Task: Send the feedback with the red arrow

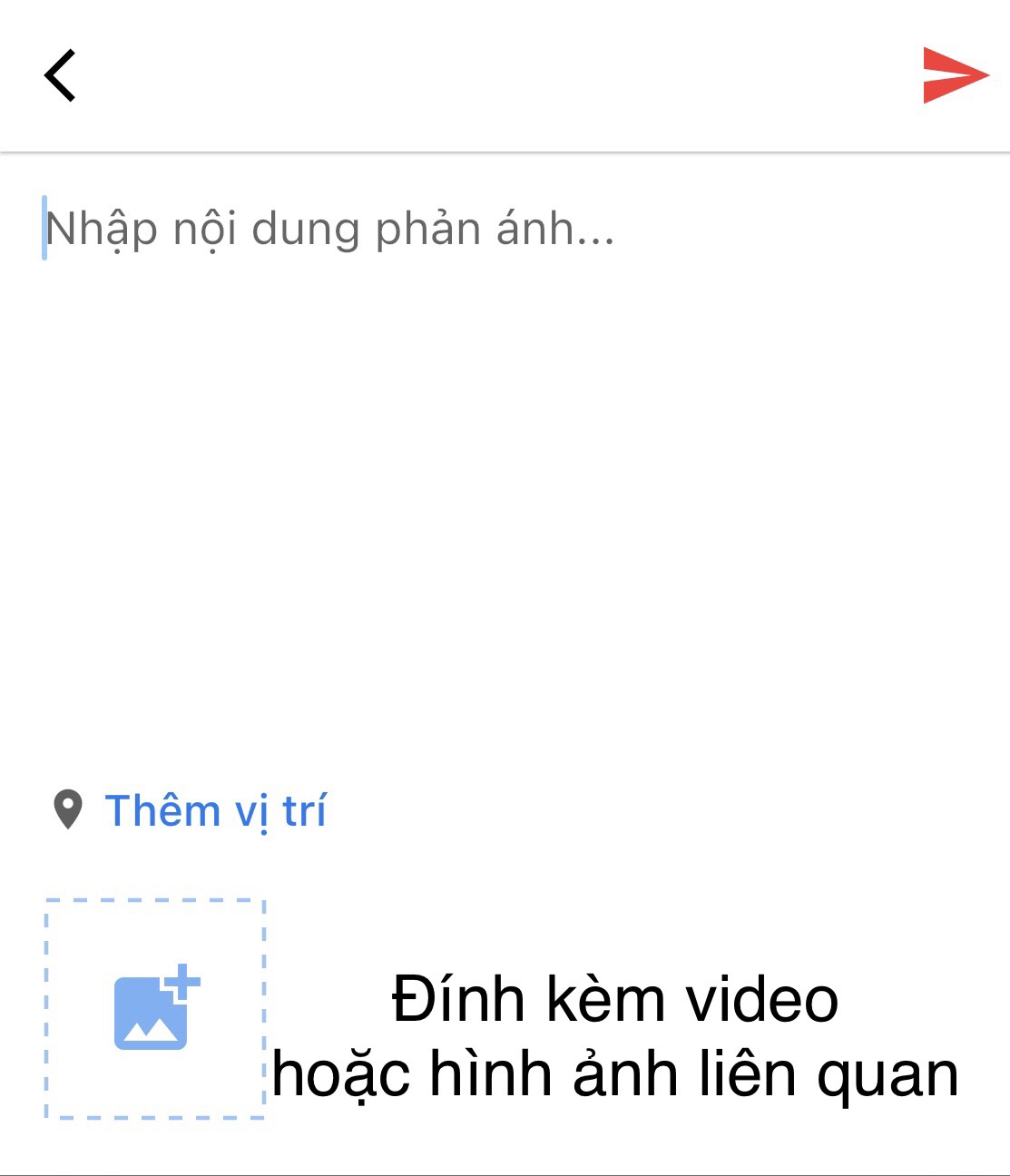Action: tap(954, 75)
